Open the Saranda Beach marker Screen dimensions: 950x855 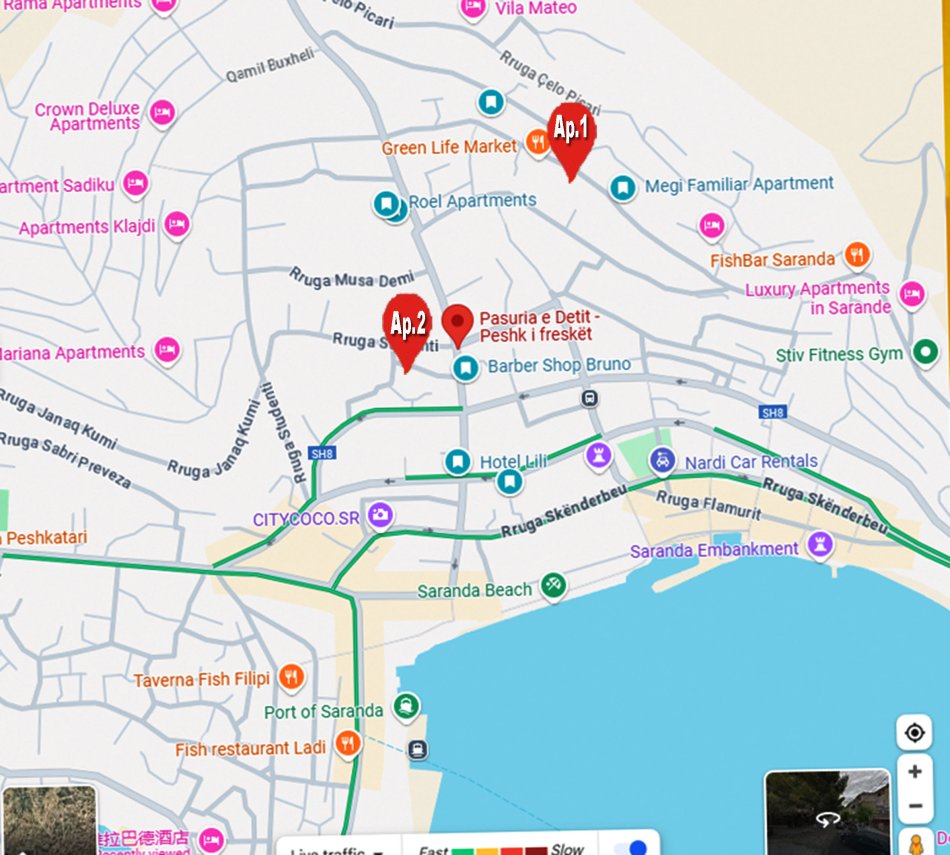pos(552,587)
